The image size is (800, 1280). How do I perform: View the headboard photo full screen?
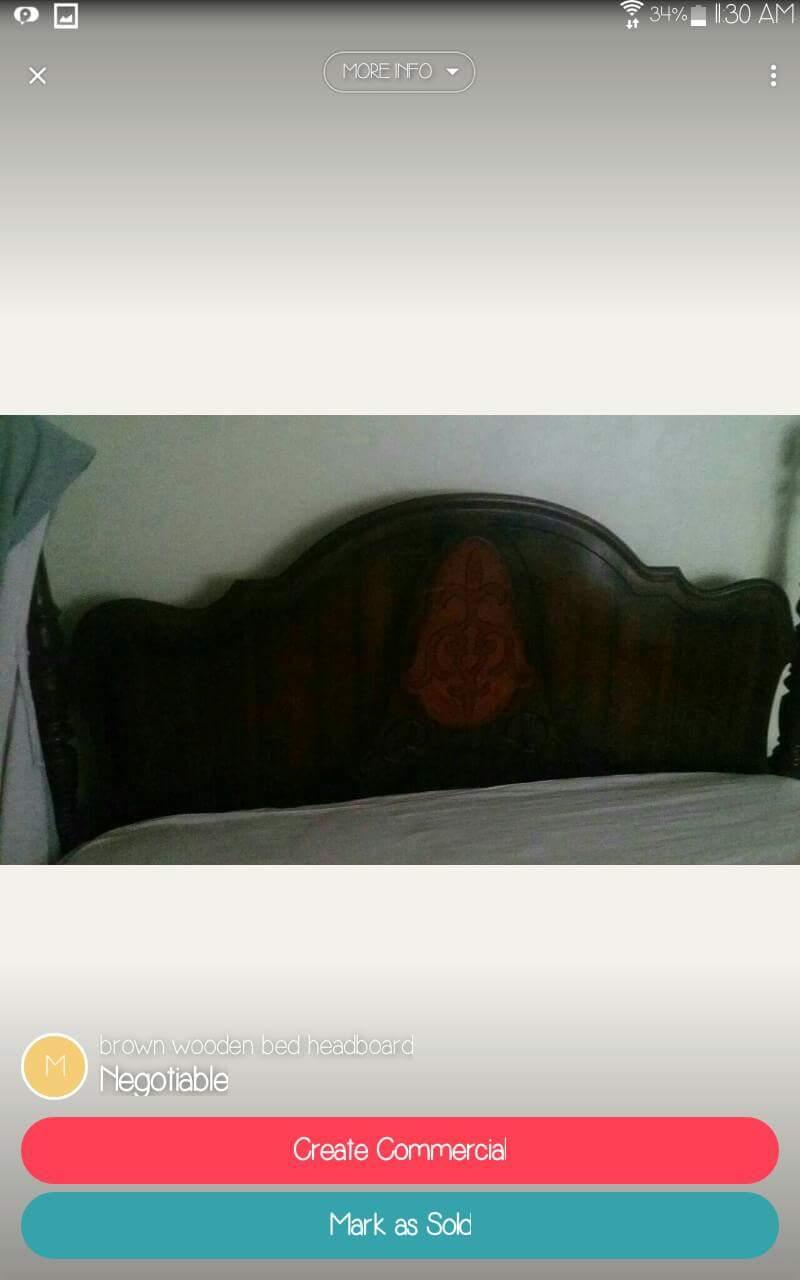(400, 640)
